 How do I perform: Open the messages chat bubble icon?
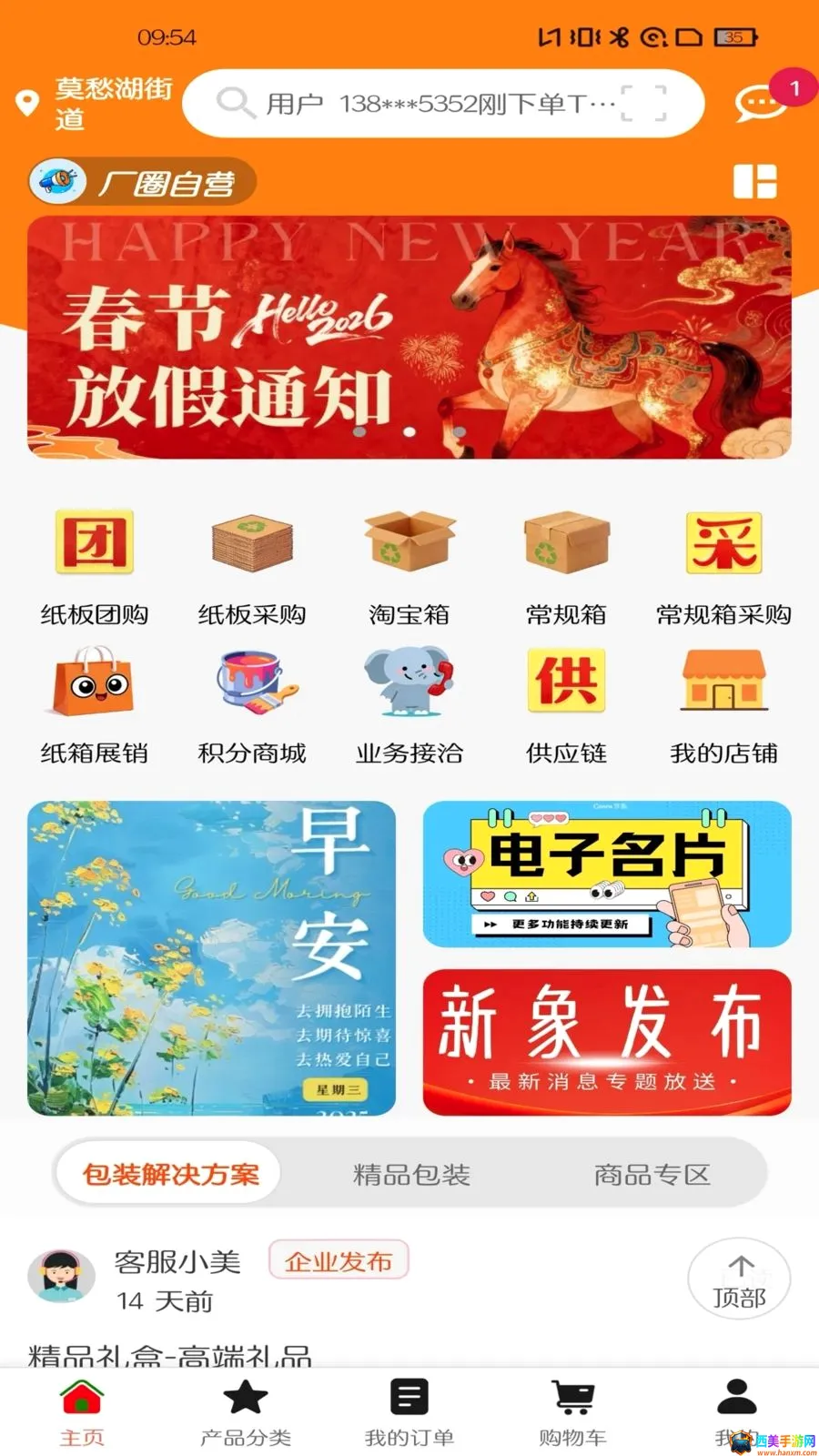[760, 103]
